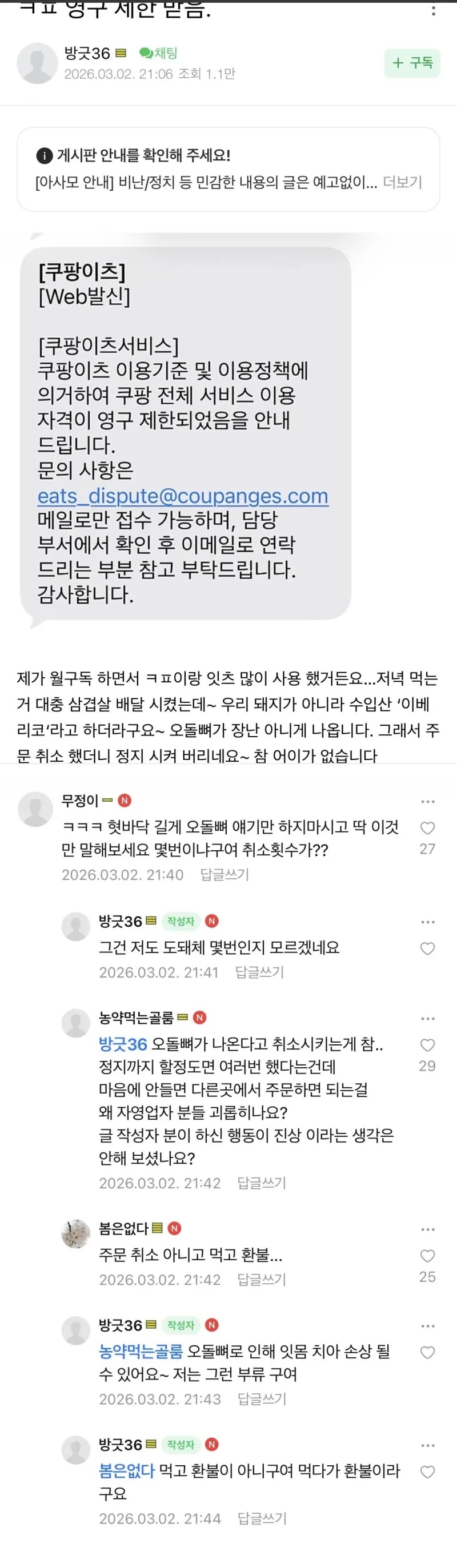
Task: View 농약먹는골룸's profile from their nickname
Action: [x=136, y=1017]
